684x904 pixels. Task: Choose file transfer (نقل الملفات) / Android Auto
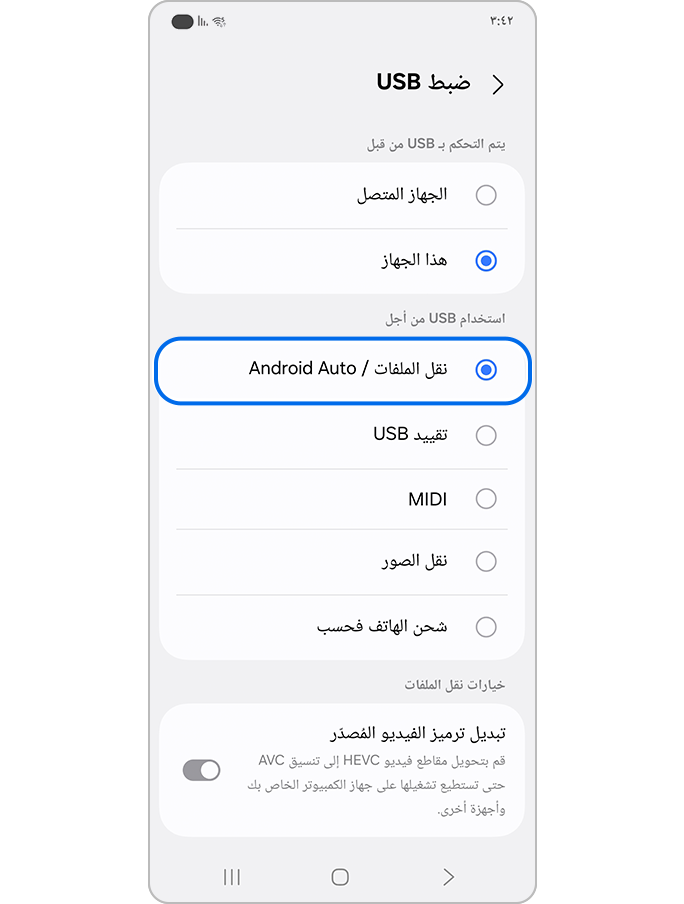coord(486,370)
